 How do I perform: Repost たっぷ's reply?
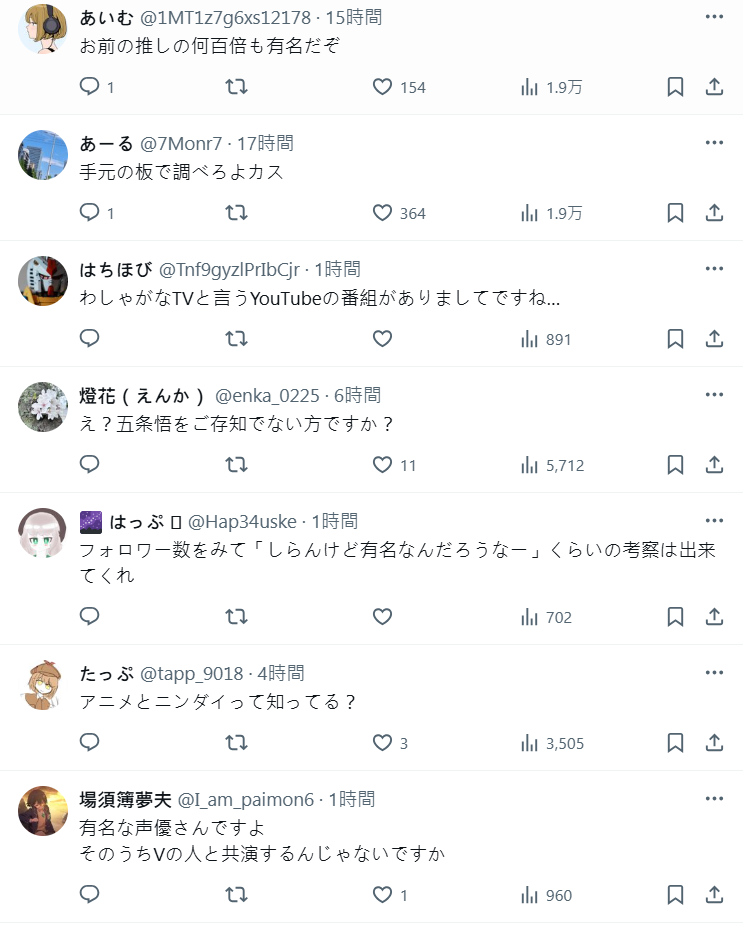tap(236, 743)
